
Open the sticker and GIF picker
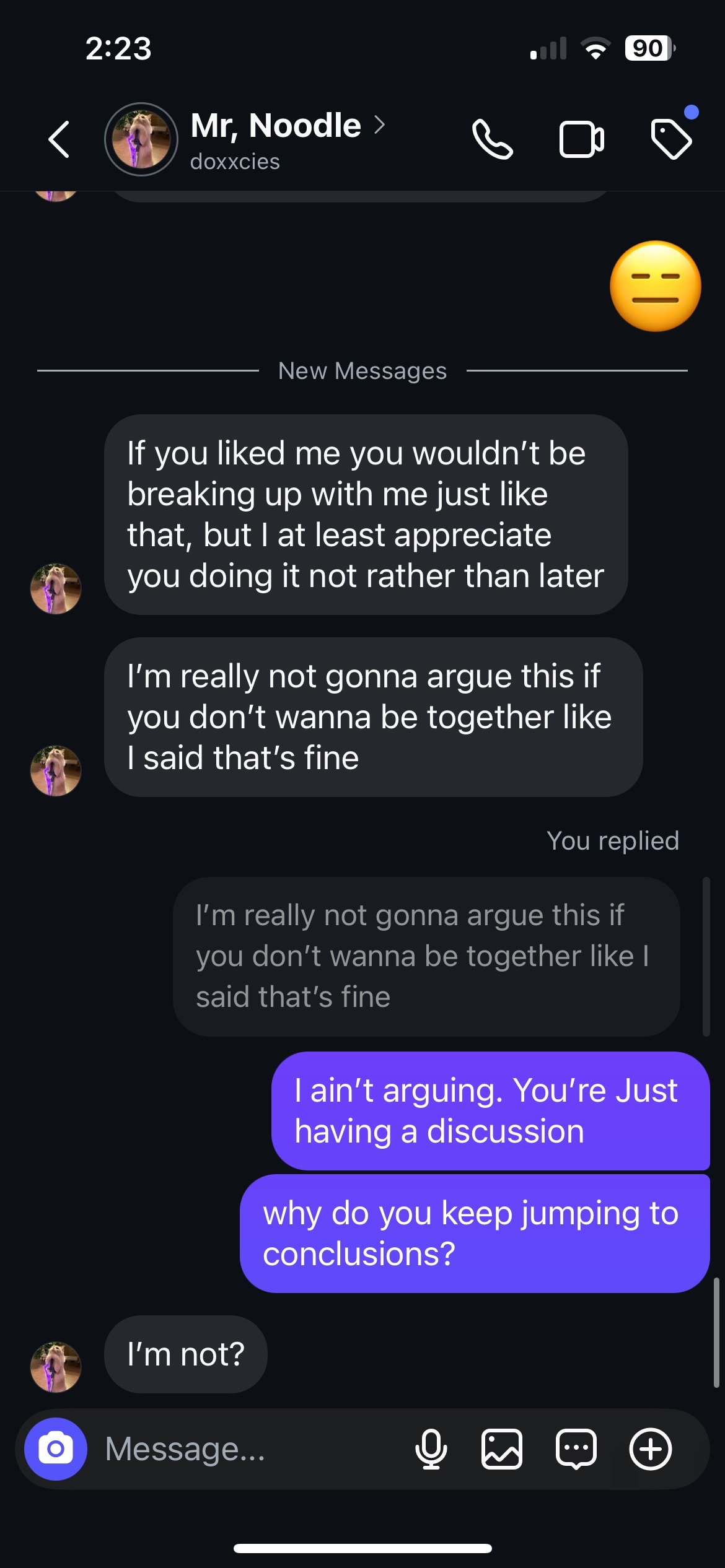(x=576, y=1449)
